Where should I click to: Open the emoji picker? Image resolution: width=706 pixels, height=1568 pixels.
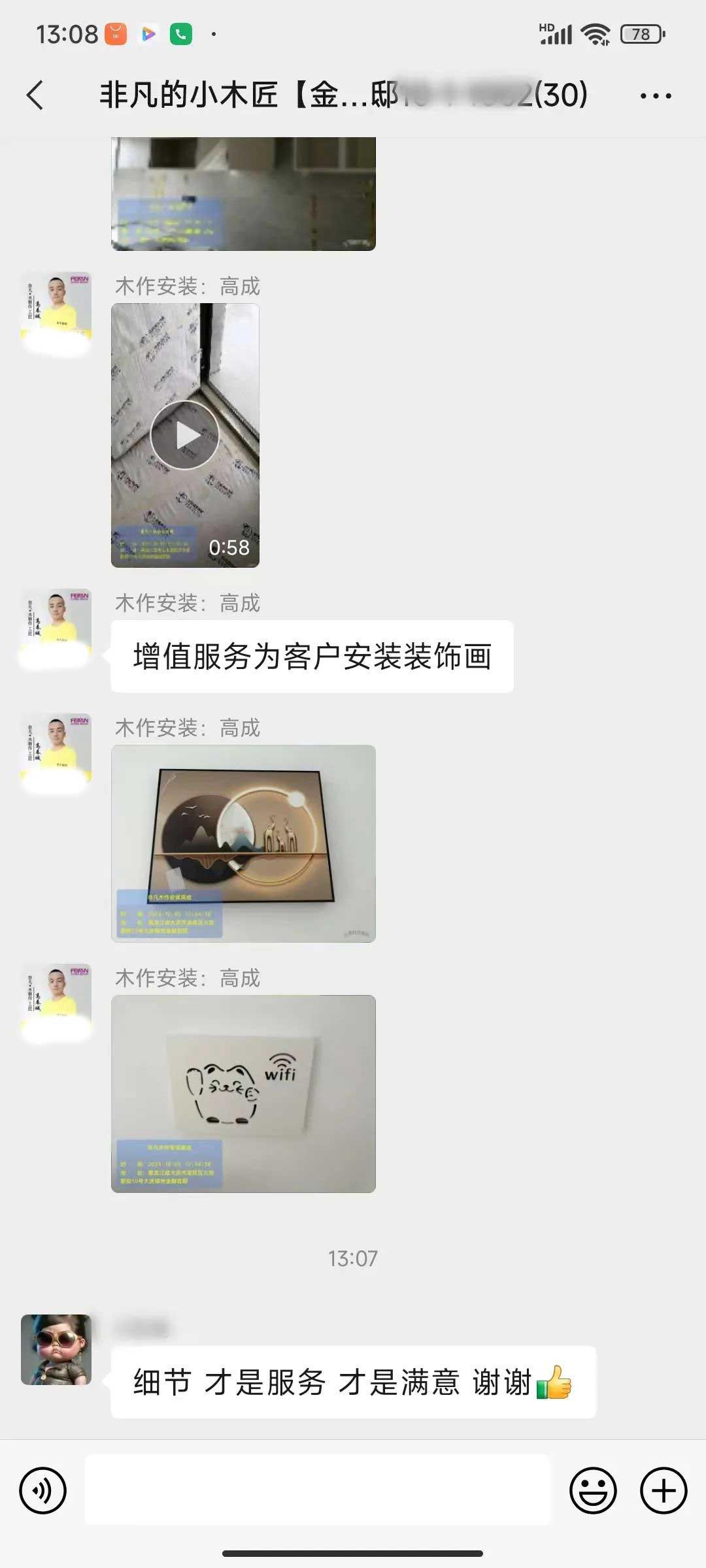click(x=593, y=1490)
